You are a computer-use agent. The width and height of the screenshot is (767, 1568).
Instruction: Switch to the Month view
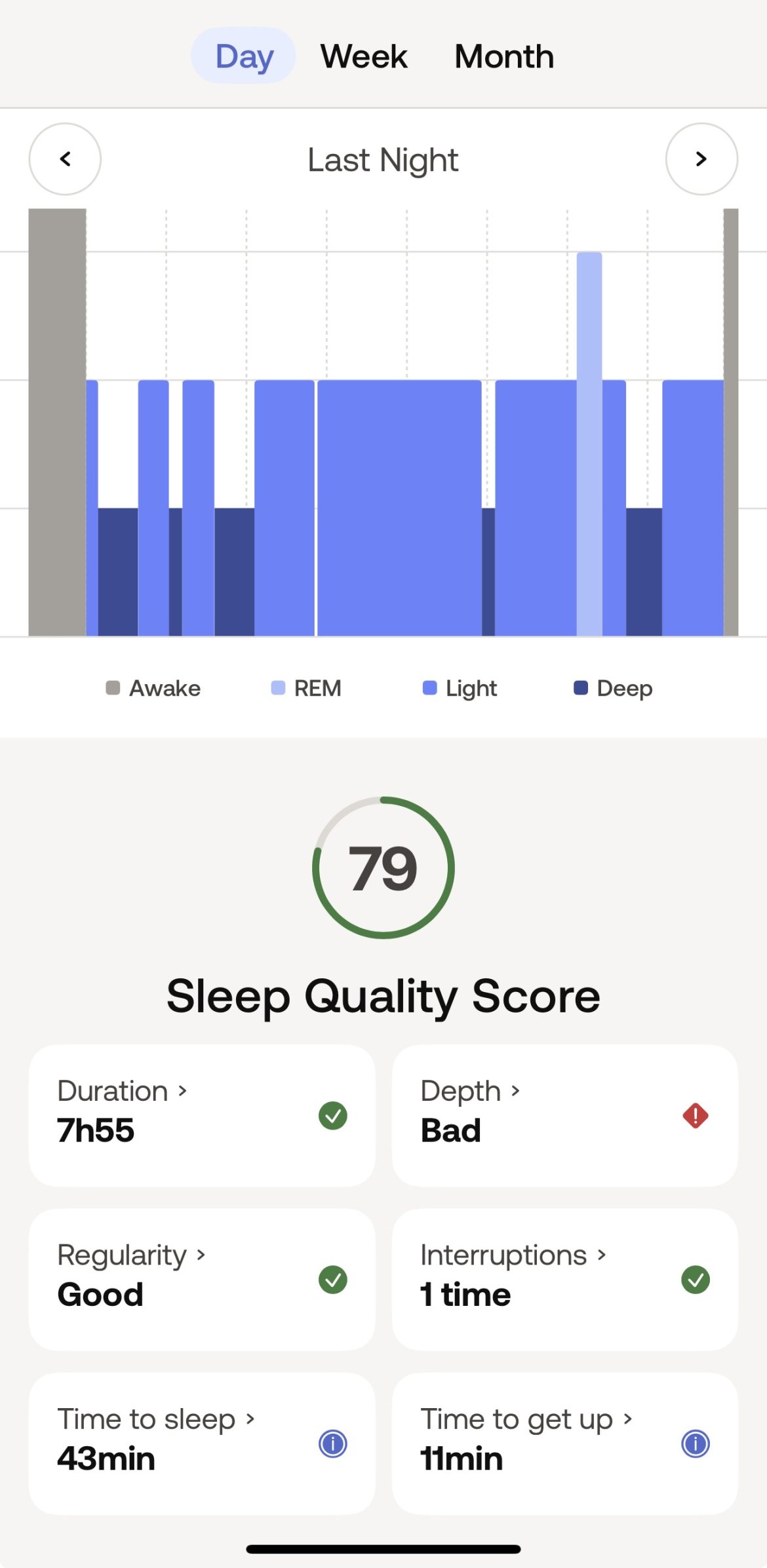tap(504, 56)
